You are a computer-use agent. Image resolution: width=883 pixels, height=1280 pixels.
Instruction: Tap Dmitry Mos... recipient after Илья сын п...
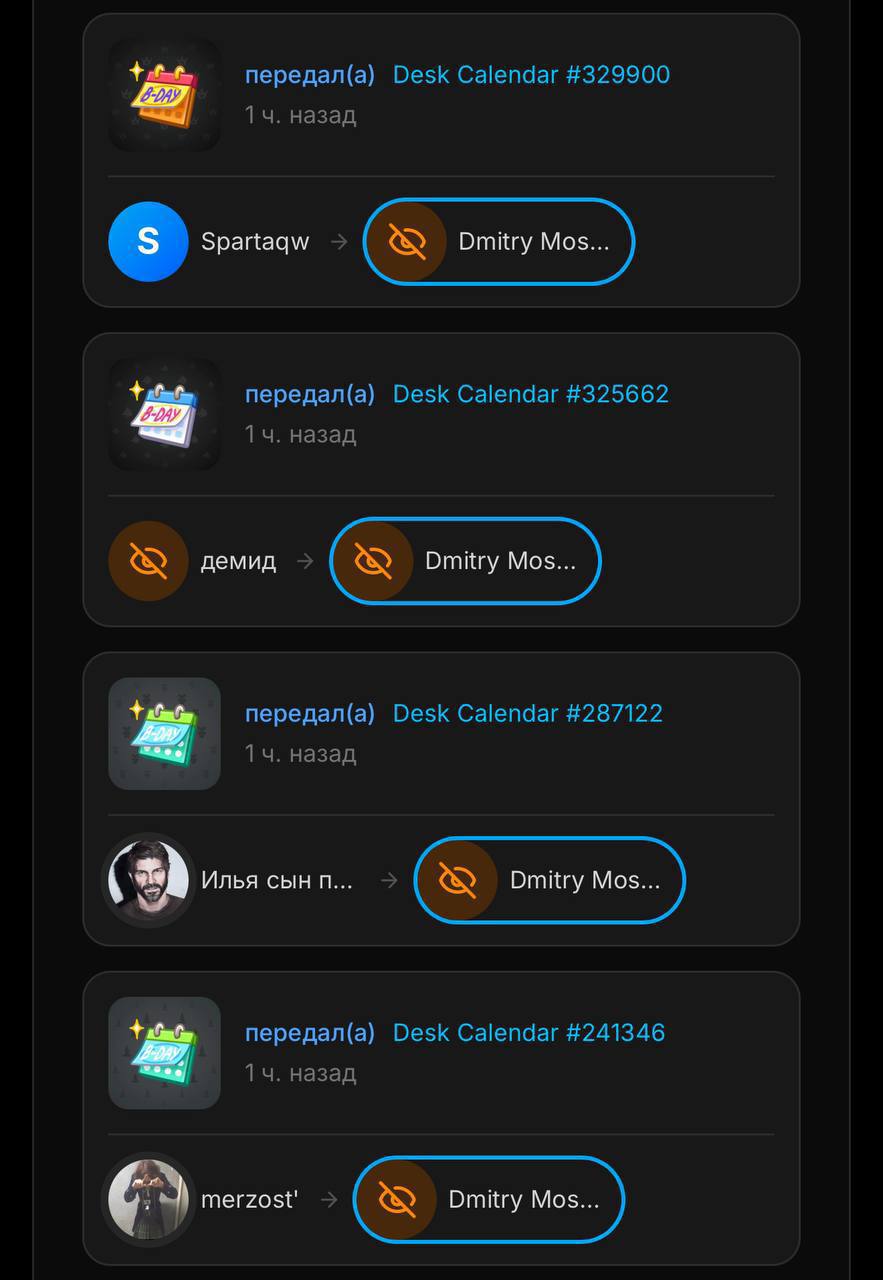[x=550, y=880]
